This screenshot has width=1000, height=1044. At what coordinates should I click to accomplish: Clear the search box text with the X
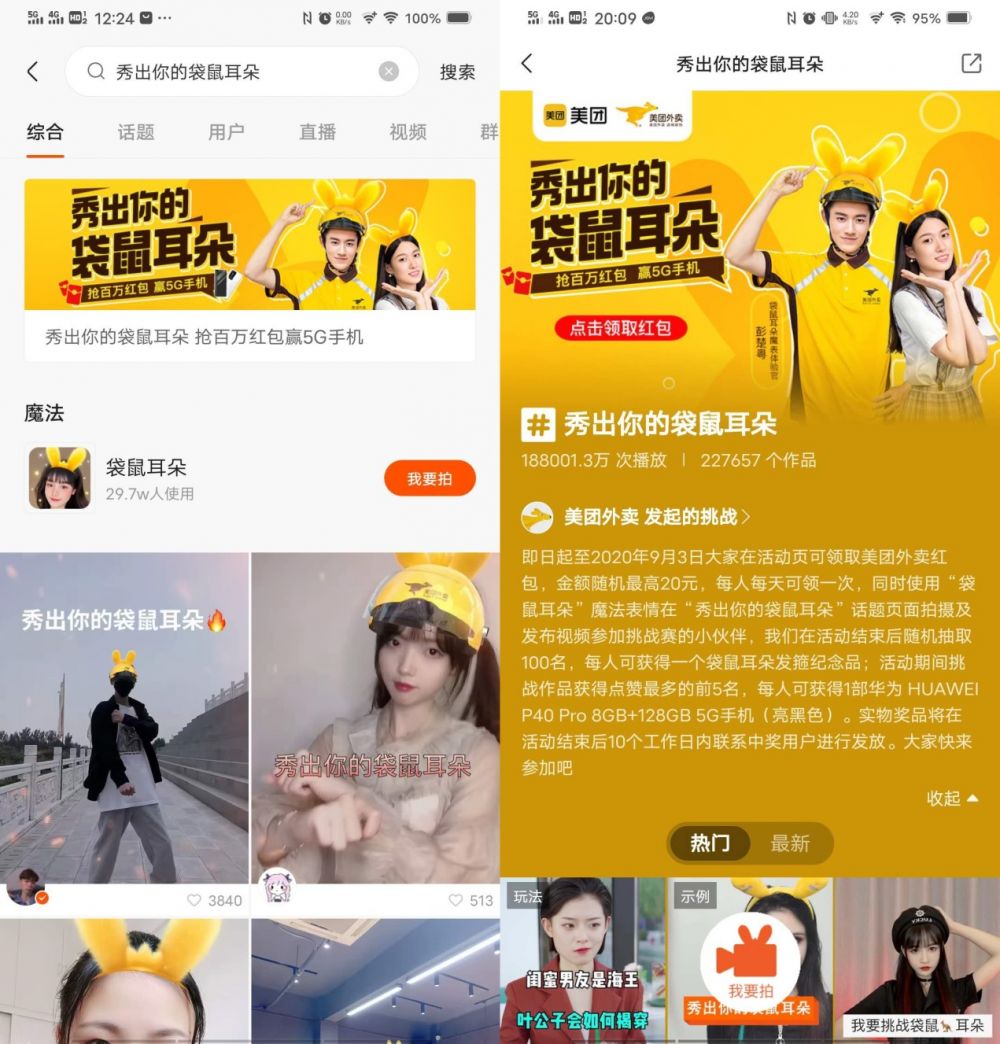tap(389, 71)
